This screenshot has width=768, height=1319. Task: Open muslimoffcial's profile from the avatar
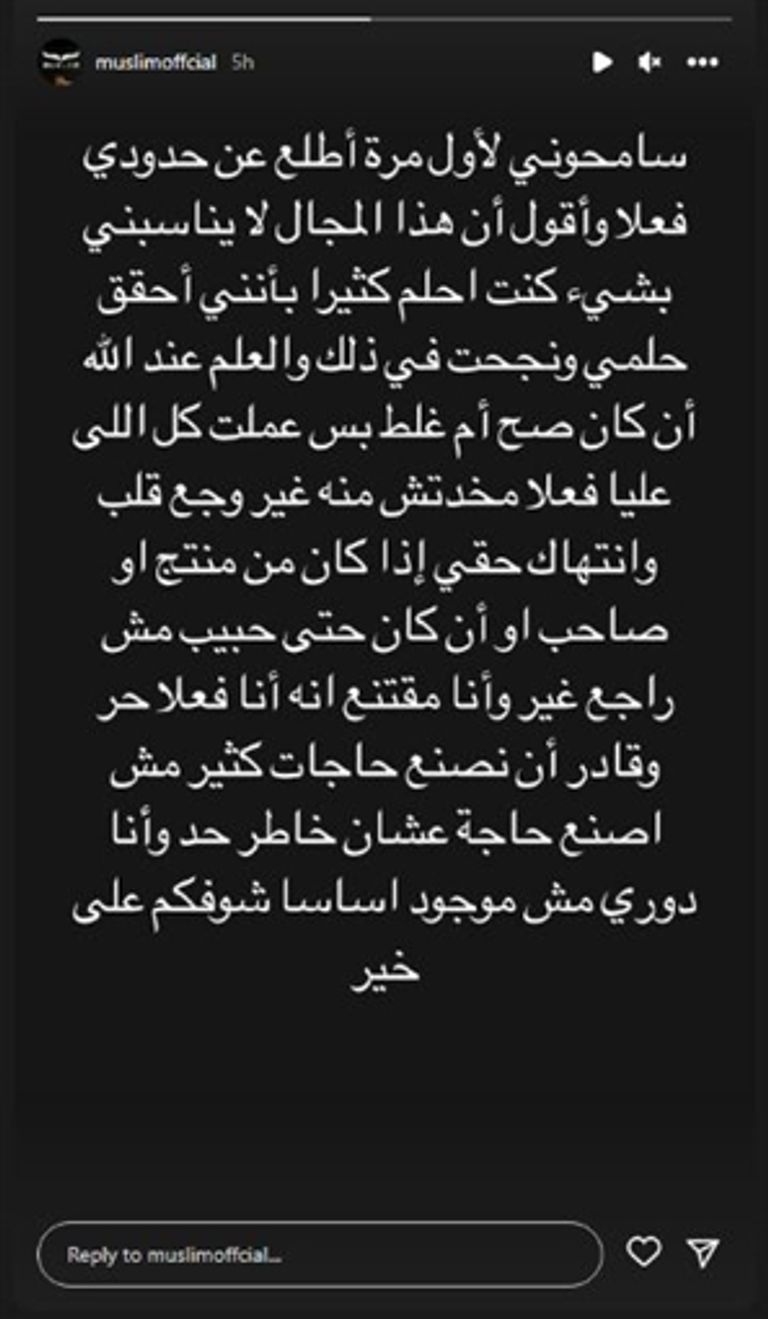pyautogui.click(x=60, y=60)
